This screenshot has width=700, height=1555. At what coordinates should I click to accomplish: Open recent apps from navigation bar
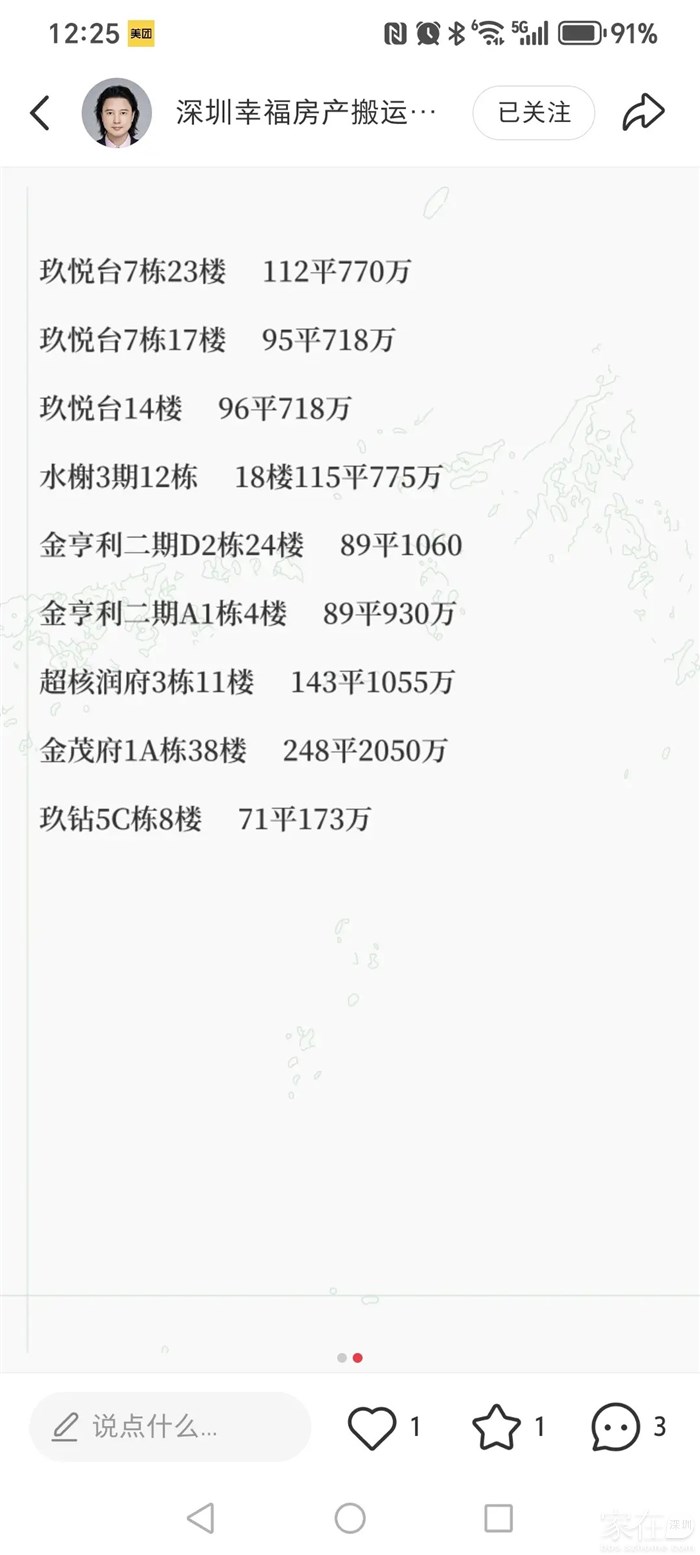click(498, 1518)
